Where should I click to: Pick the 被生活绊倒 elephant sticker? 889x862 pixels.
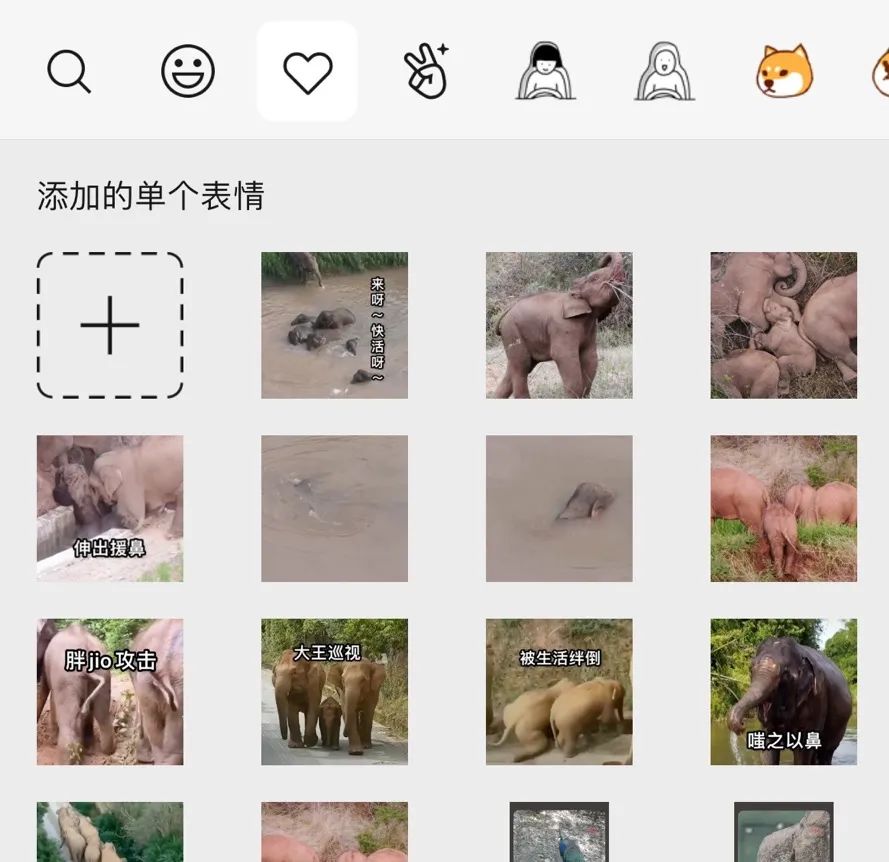559,691
